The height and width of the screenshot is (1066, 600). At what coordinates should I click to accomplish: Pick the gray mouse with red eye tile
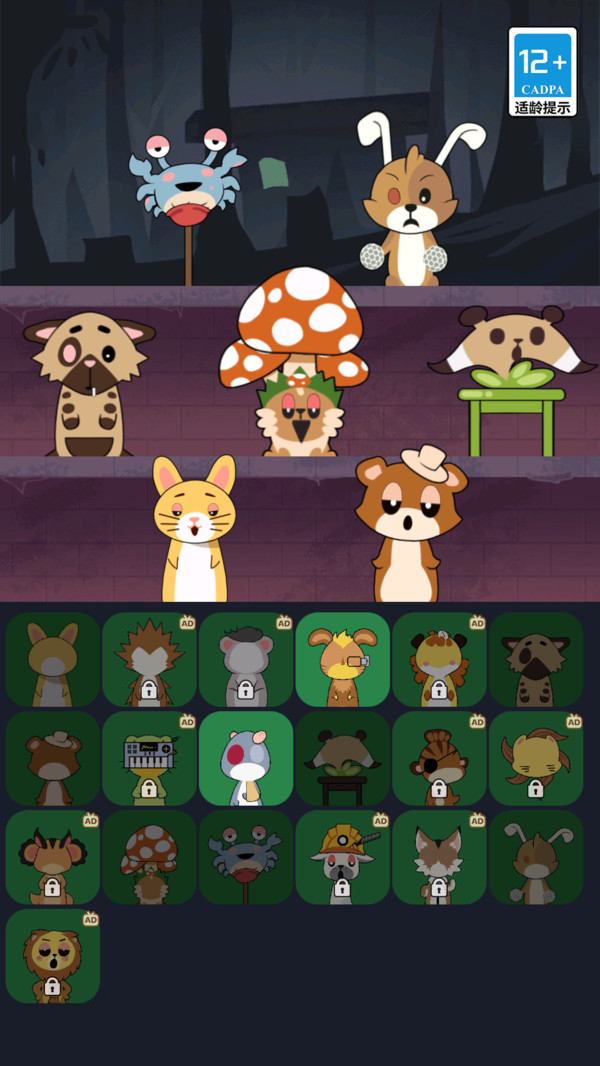246,758
